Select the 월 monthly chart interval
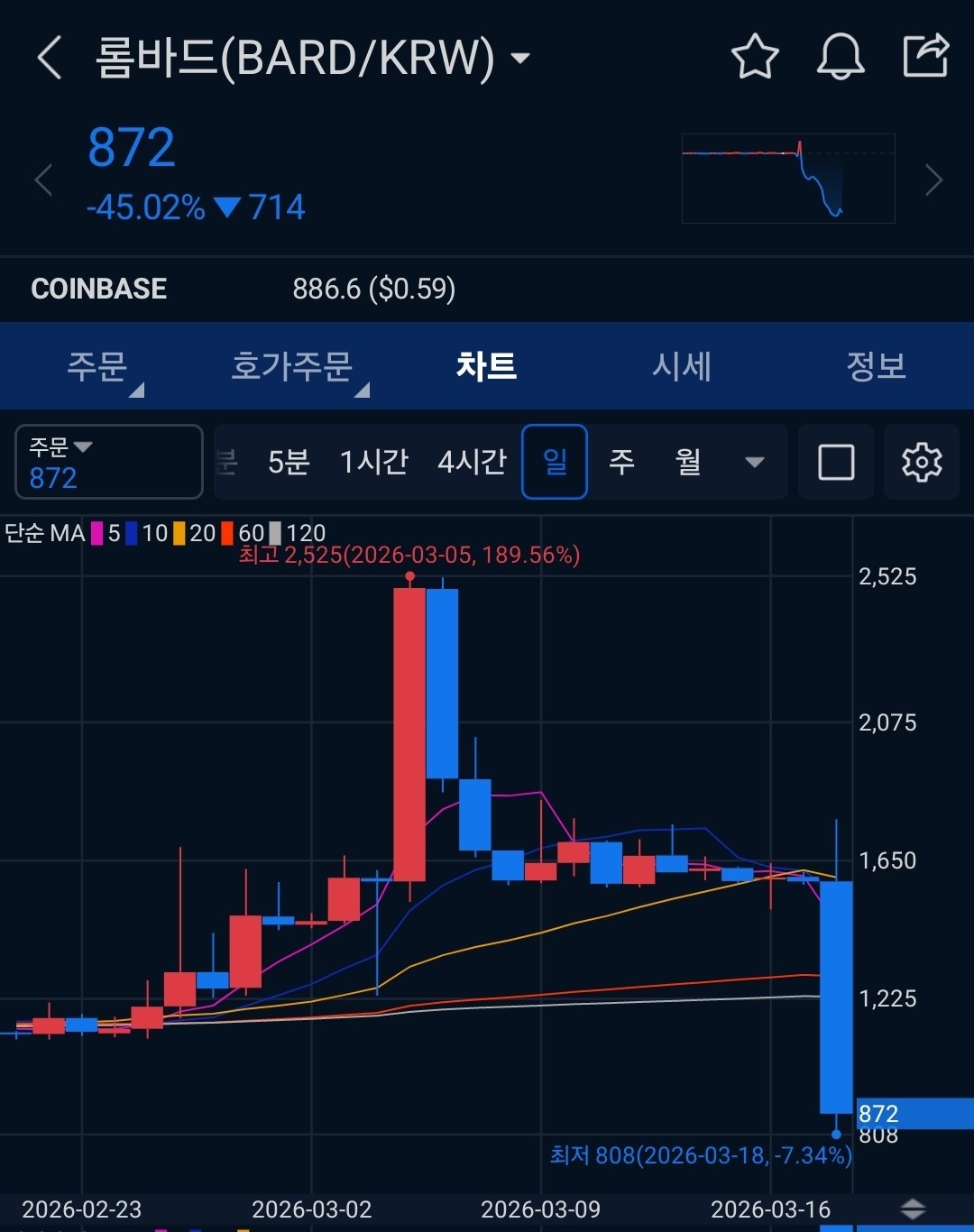This screenshot has height=1232, width=974. pyautogui.click(x=688, y=462)
